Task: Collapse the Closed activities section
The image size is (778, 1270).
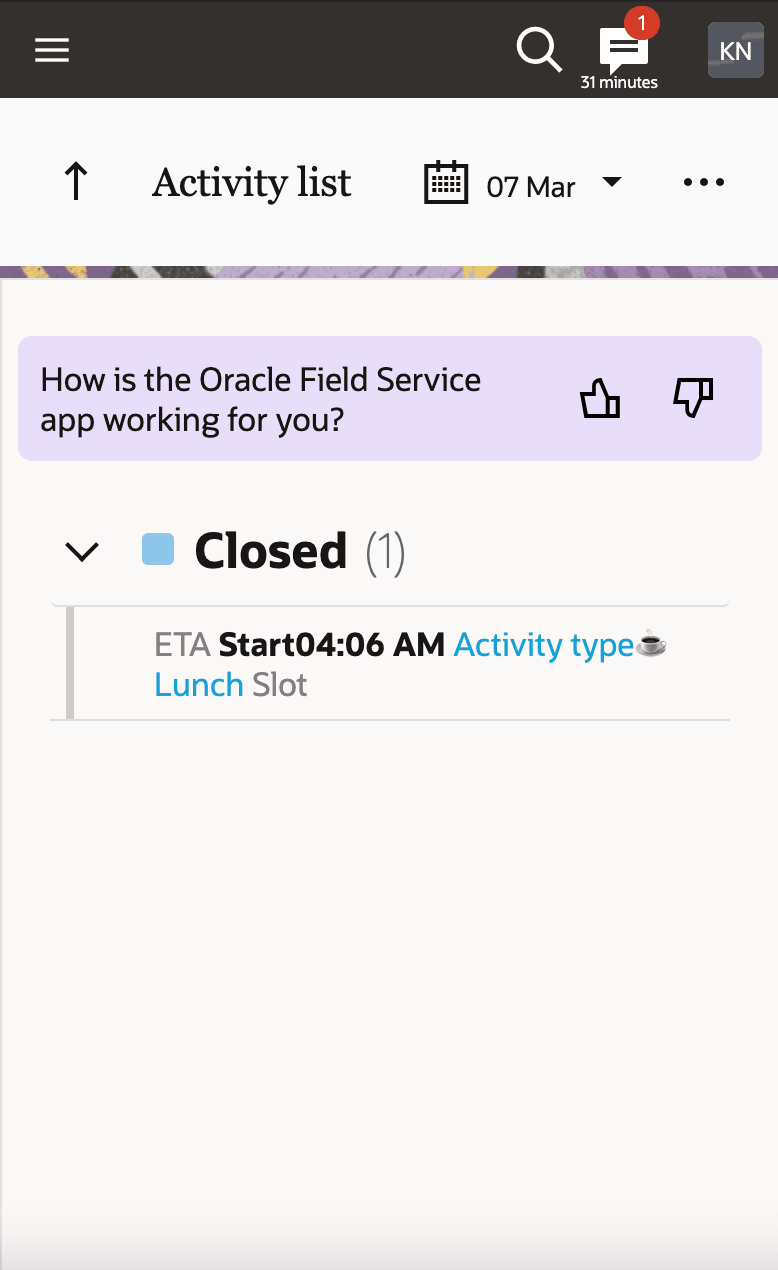Action: (81, 551)
